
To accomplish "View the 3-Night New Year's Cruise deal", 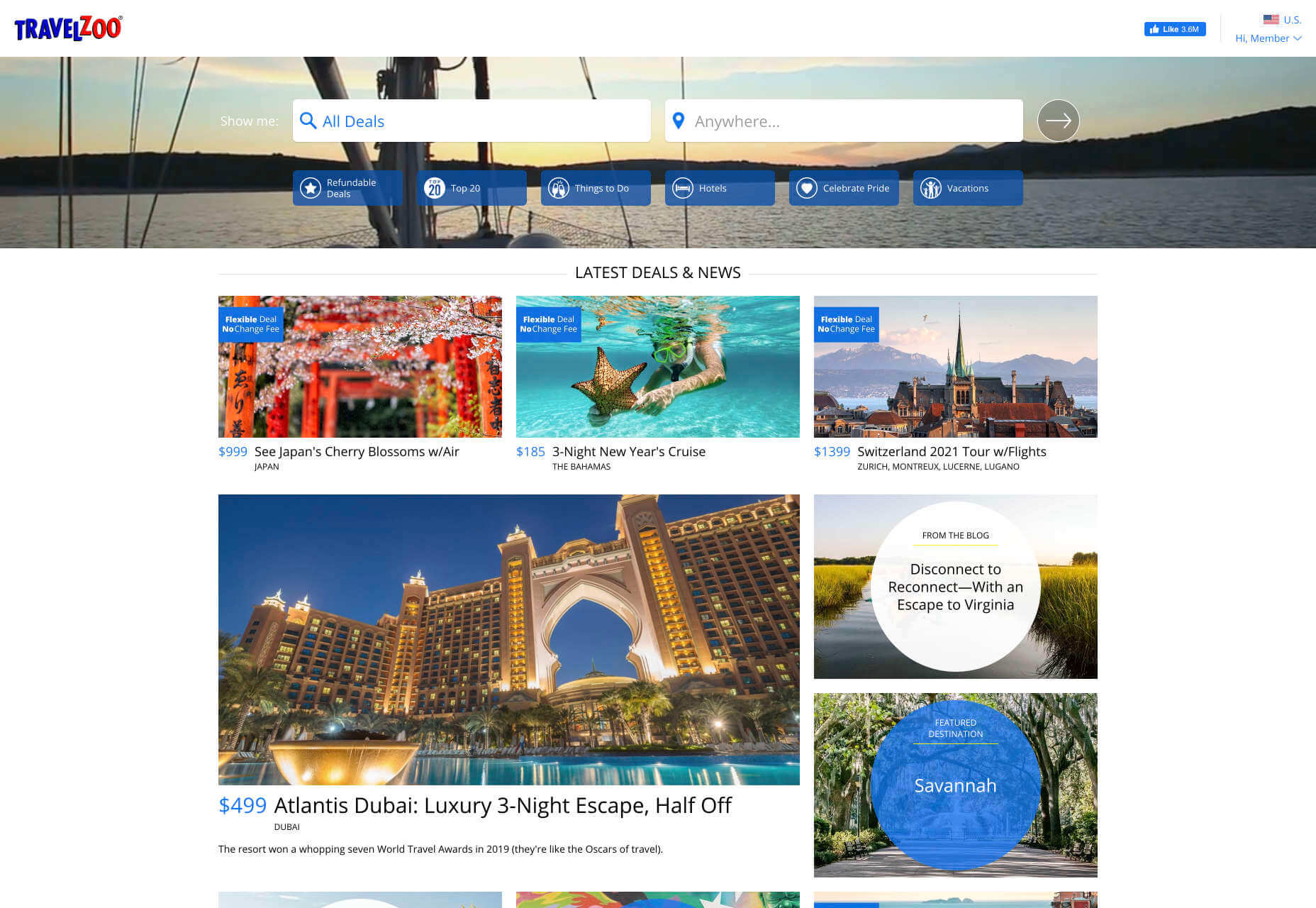I will pos(628,451).
